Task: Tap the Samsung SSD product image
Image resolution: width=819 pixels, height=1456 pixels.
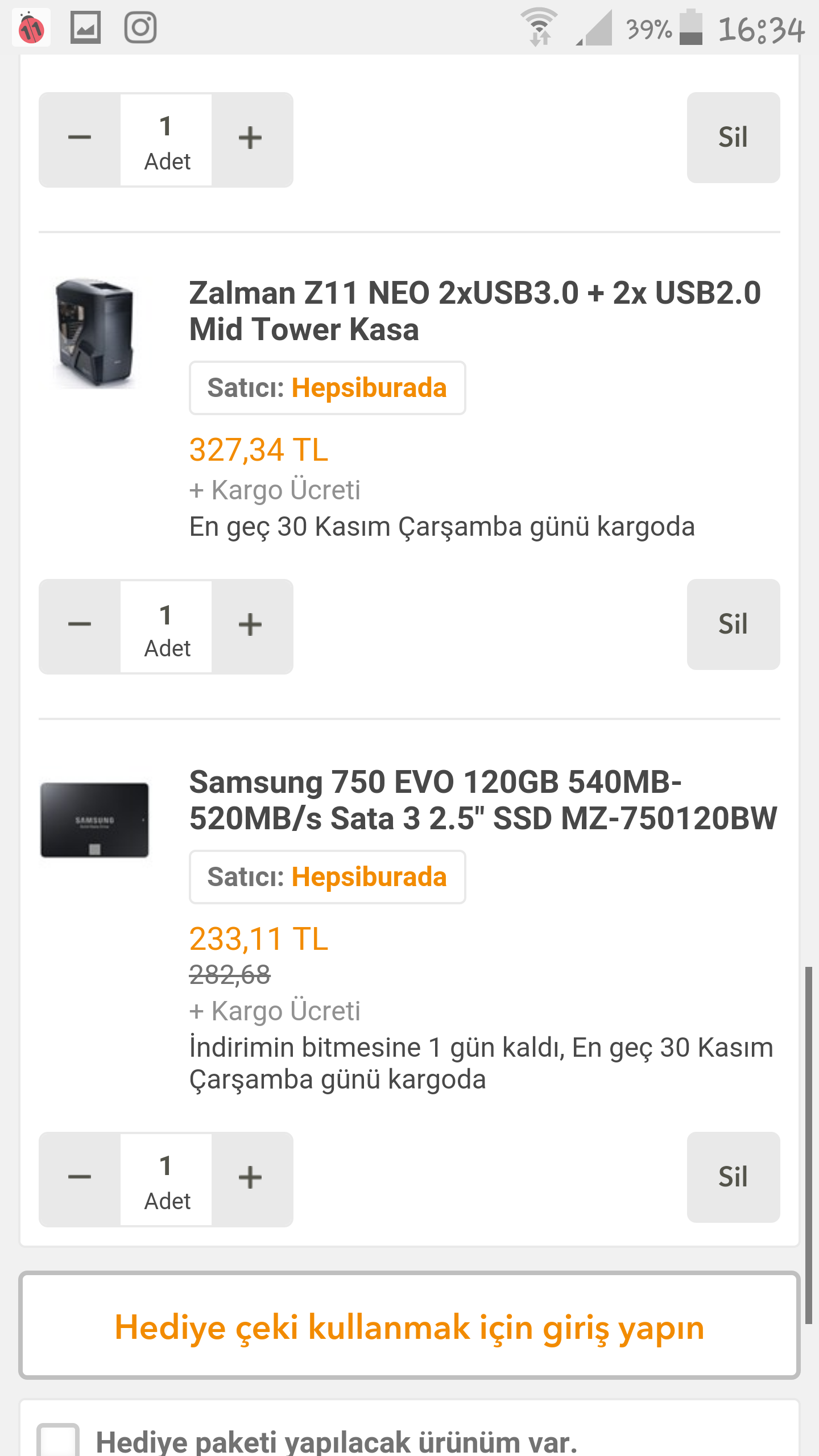Action: [95, 820]
